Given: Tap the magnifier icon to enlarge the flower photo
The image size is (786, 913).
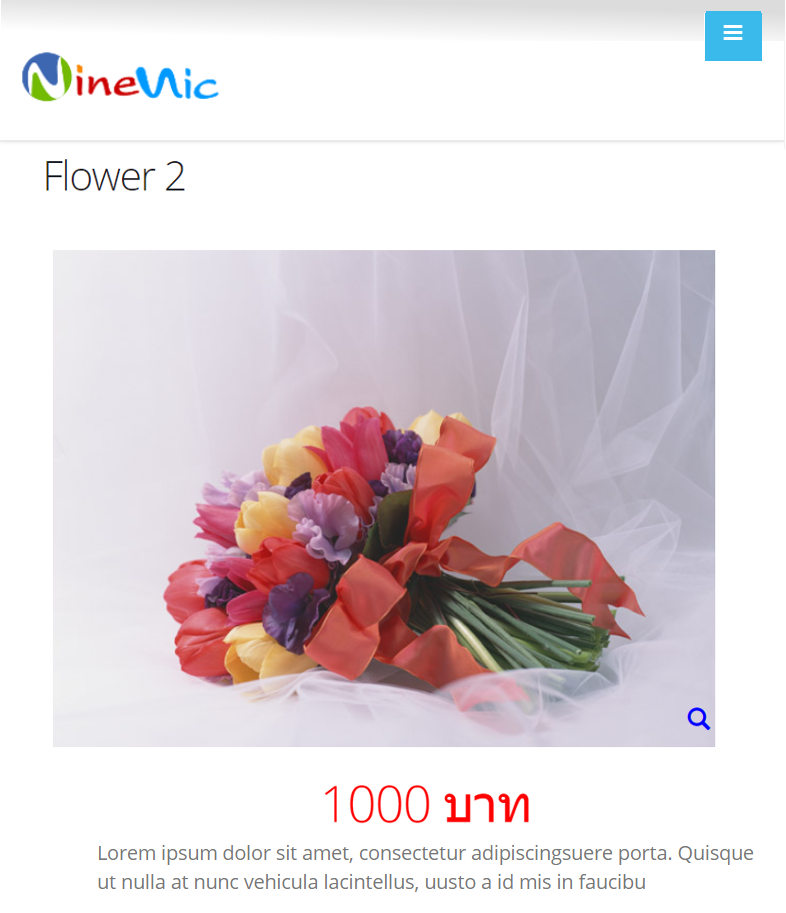Looking at the screenshot, I should pyautogui.click(x=698, y=718).
